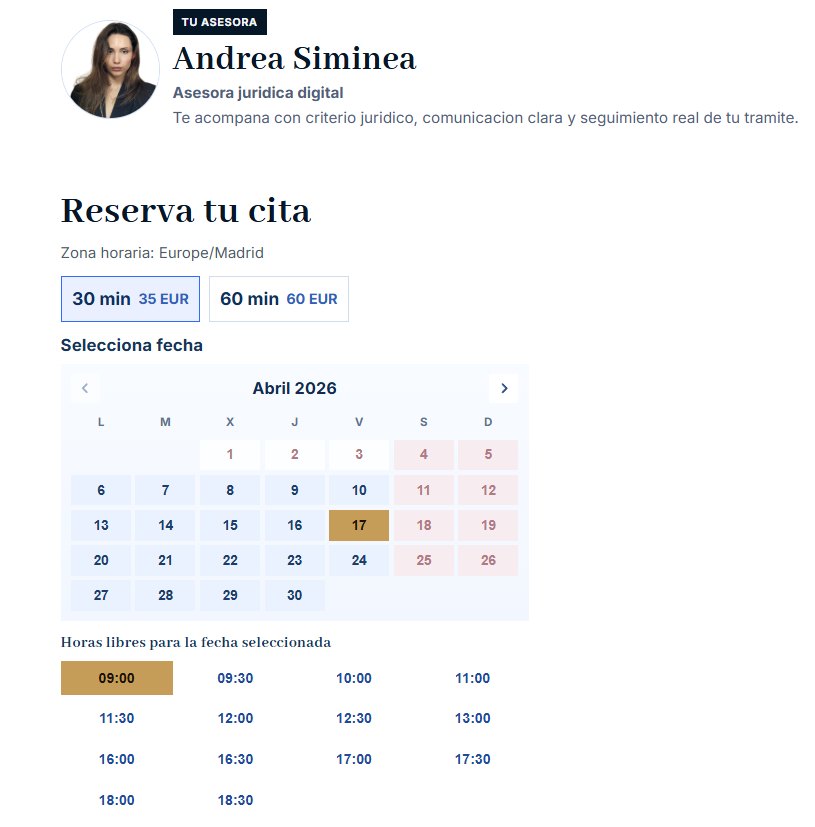Click the Reserva tu cita heading

185,211
